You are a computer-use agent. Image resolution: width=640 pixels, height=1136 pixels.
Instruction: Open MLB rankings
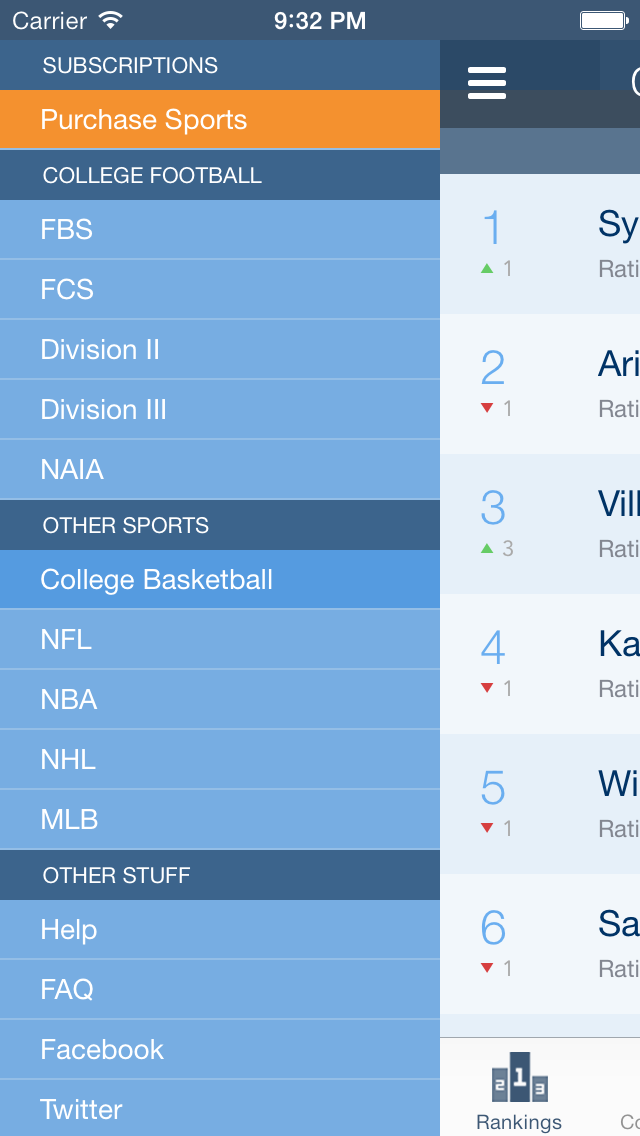point(220,820)
